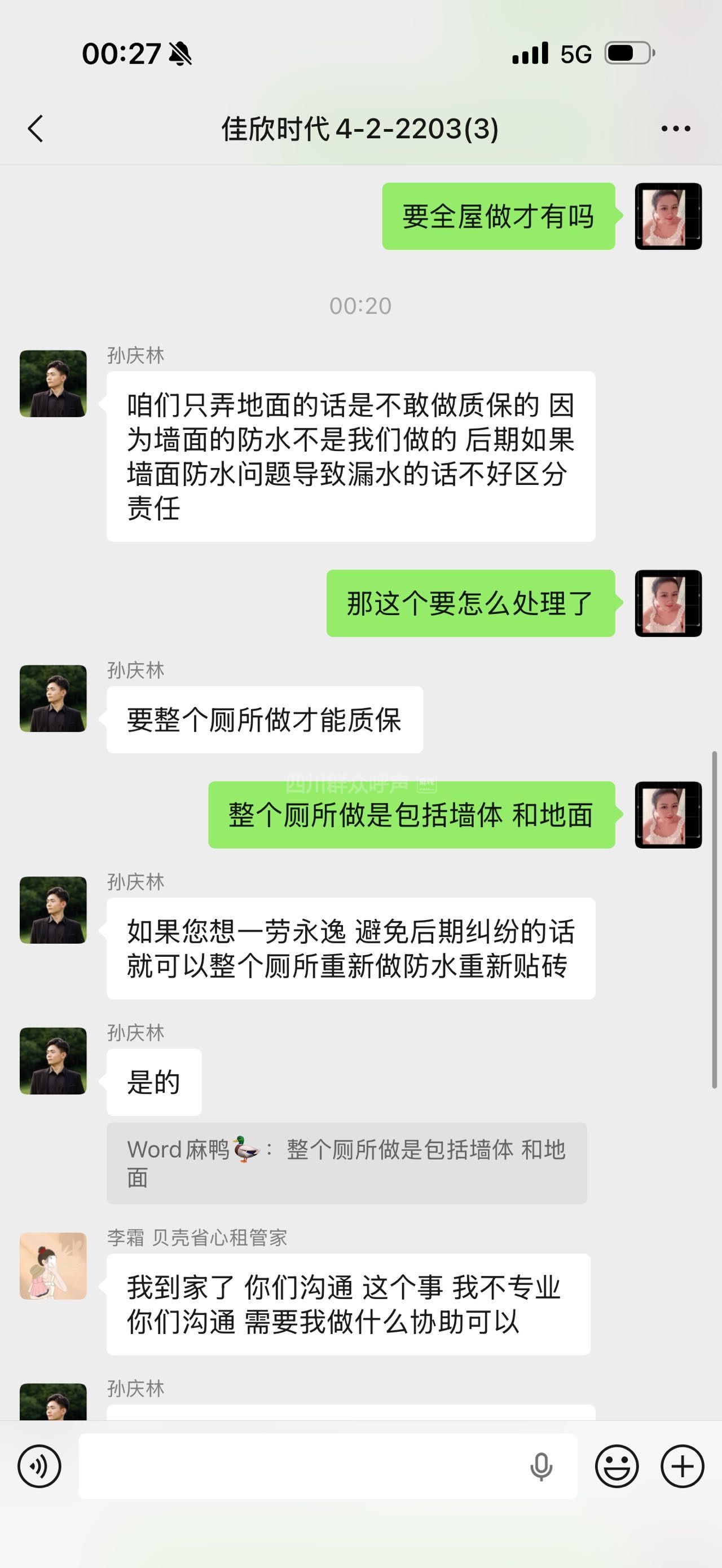Open the emoji picker
Screen dimensions: 722x1568
[x=617, y=1467]
